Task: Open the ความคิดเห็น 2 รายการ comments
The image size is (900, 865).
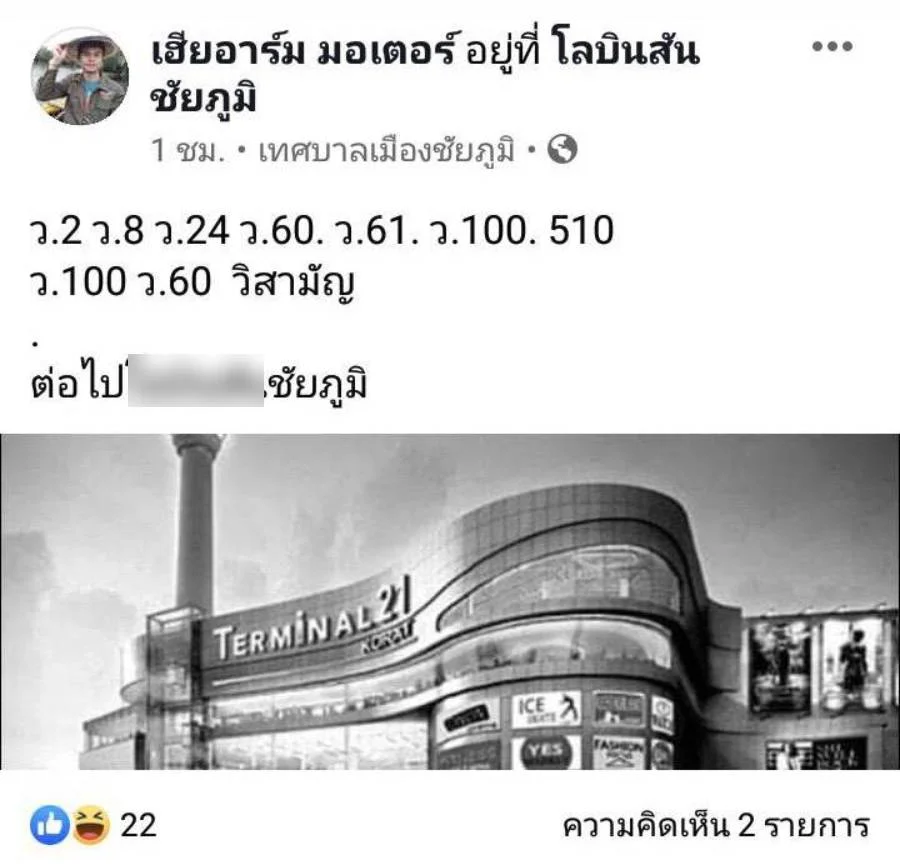Action: coord(715,827)
